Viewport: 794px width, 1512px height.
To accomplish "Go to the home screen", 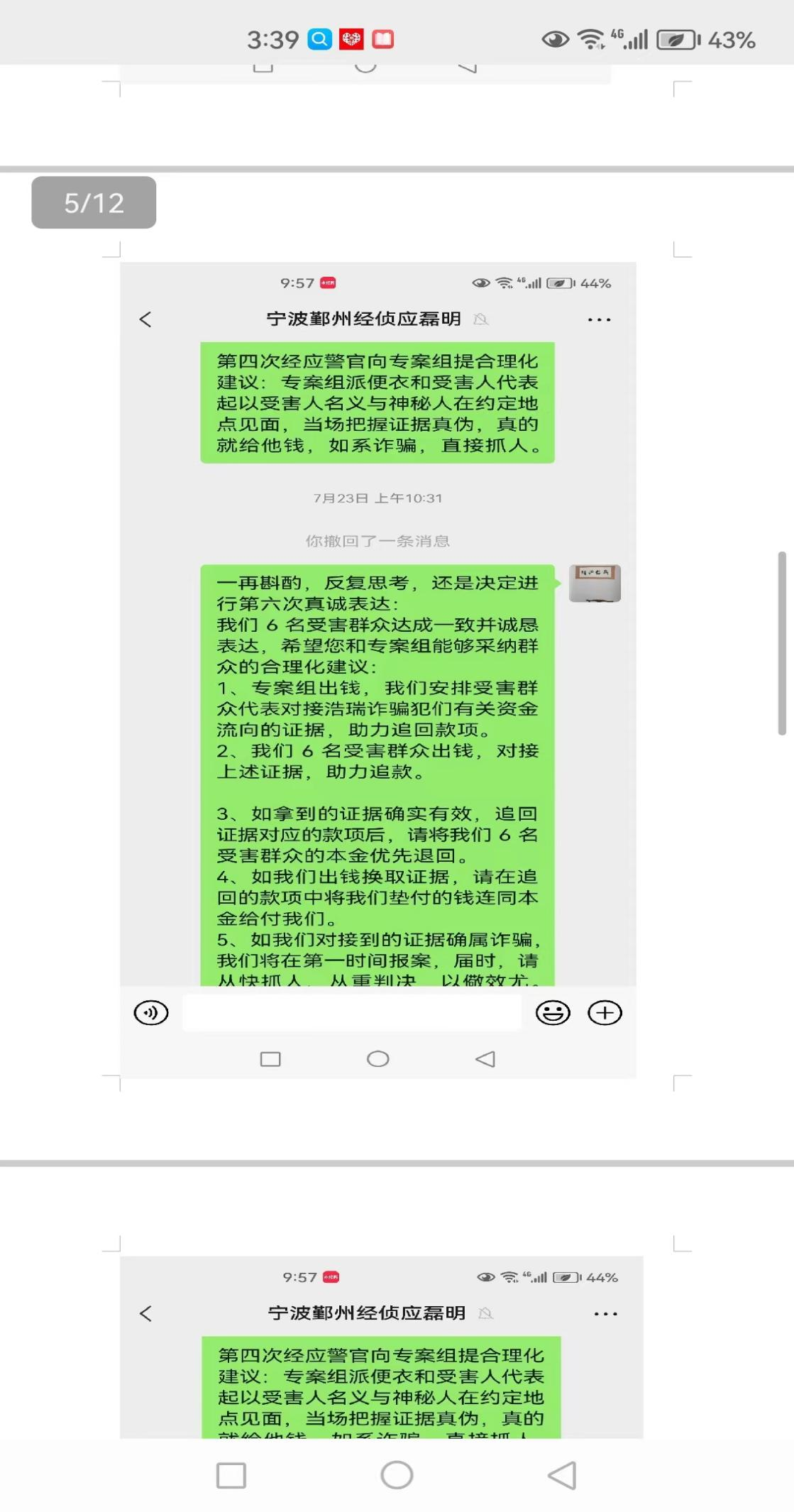I will [x=397, y=1475].
